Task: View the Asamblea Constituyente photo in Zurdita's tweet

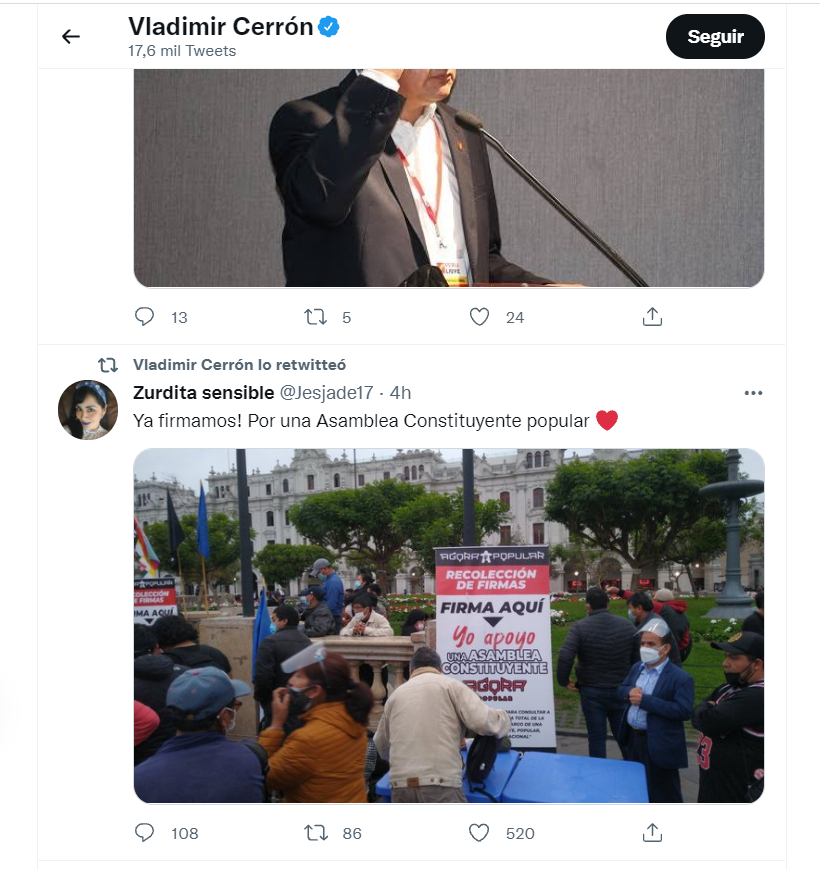Action: pyautogui.click(x=448, y=625)
